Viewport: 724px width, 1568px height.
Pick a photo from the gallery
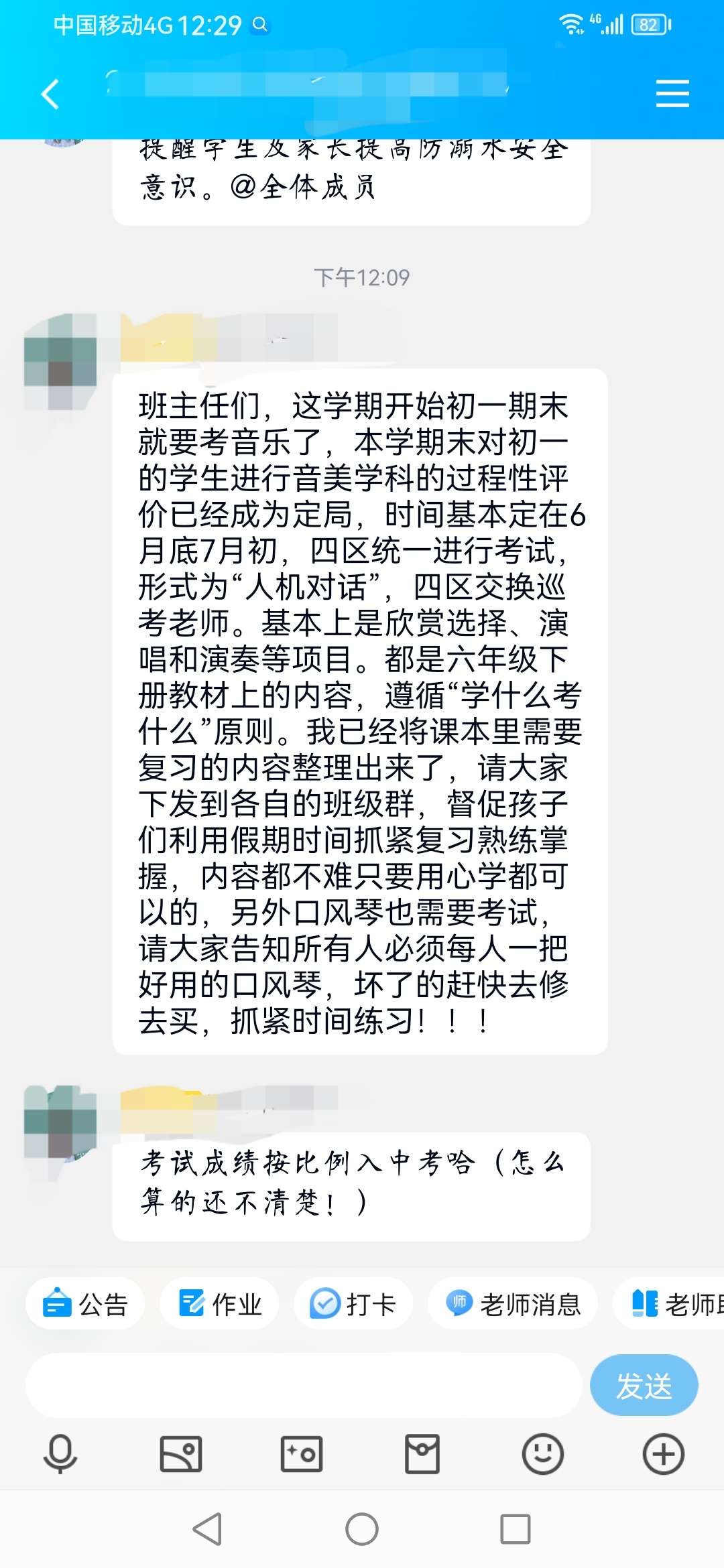(181, 1454)
